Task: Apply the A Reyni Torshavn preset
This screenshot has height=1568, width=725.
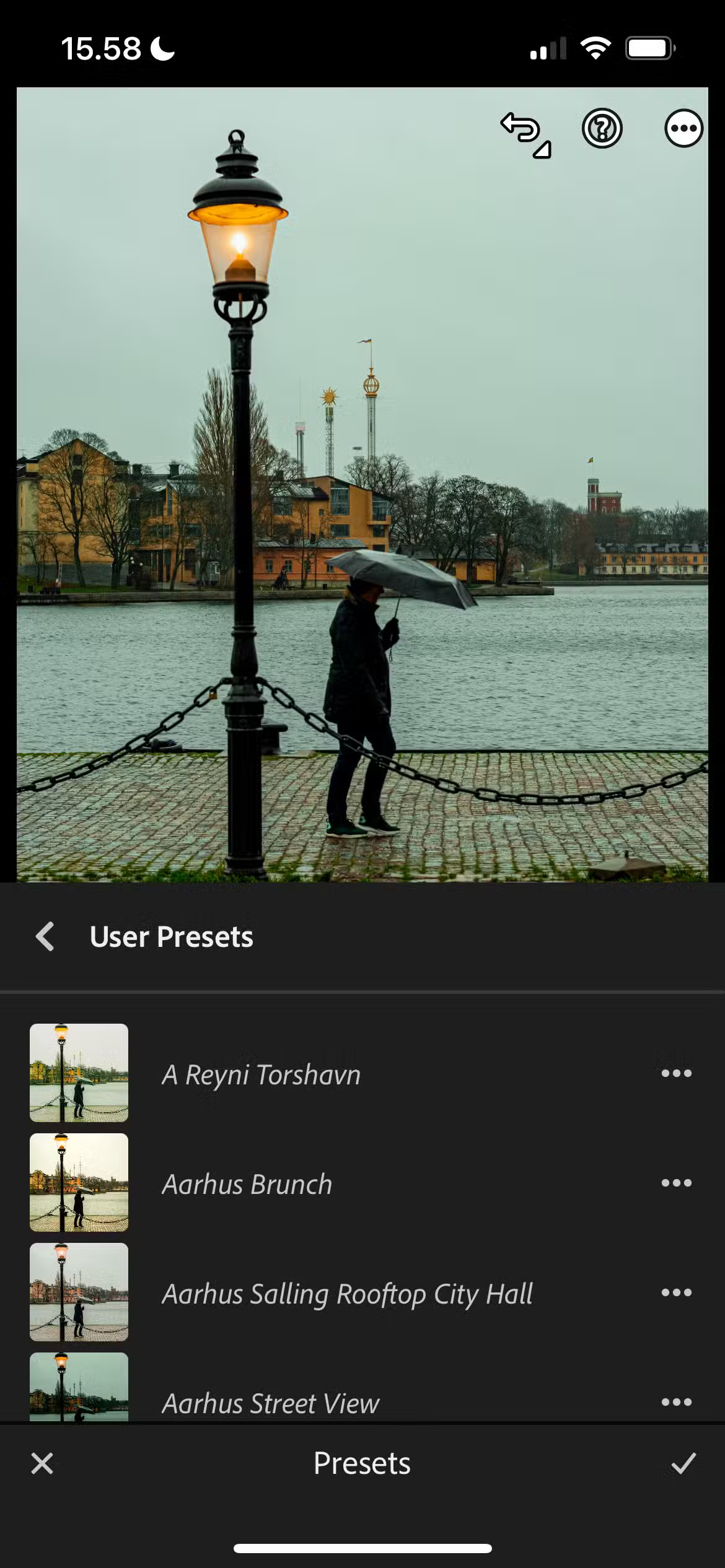Action: pyautogui.click(x=260, y=1074)
